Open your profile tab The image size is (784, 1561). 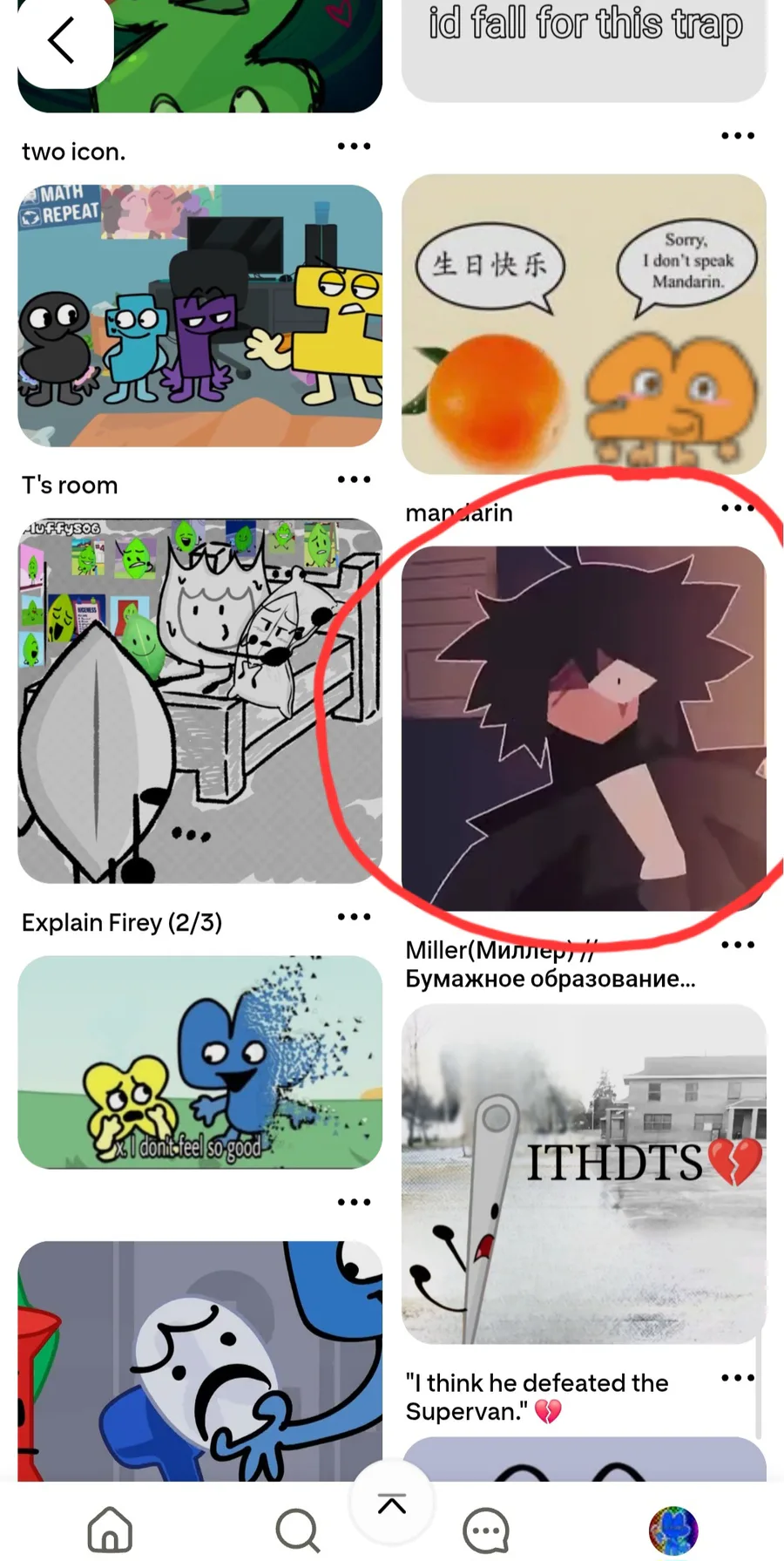(673, 1530)
